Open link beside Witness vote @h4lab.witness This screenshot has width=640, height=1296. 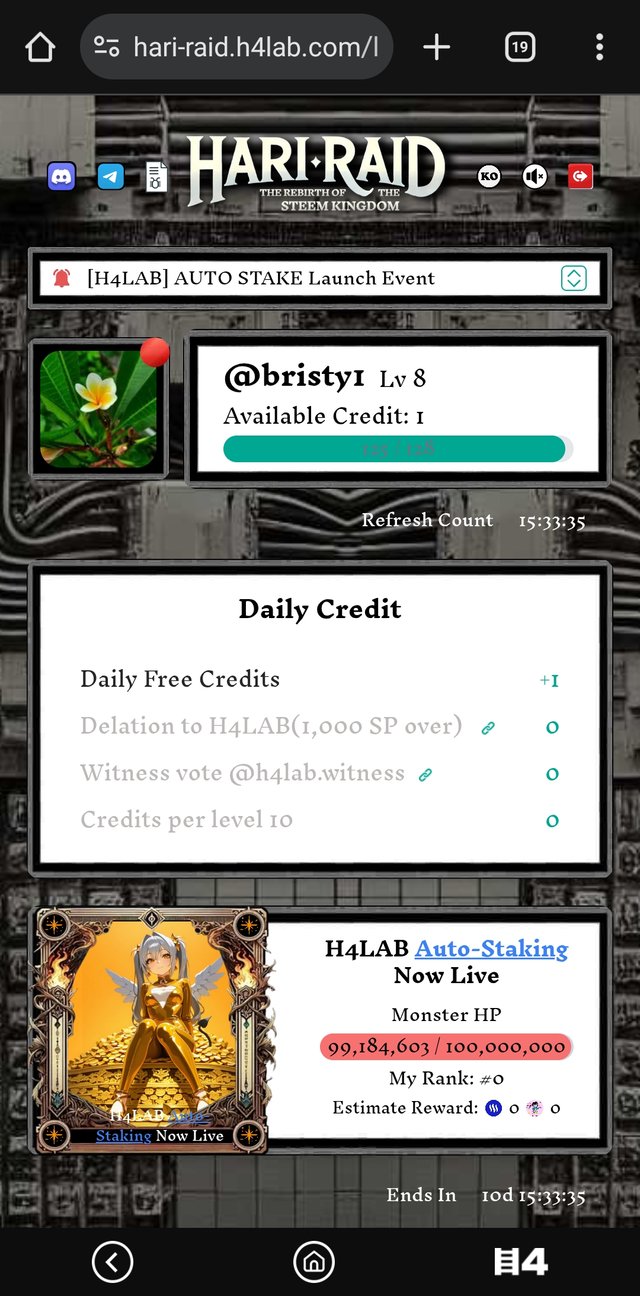click(425, 774)
